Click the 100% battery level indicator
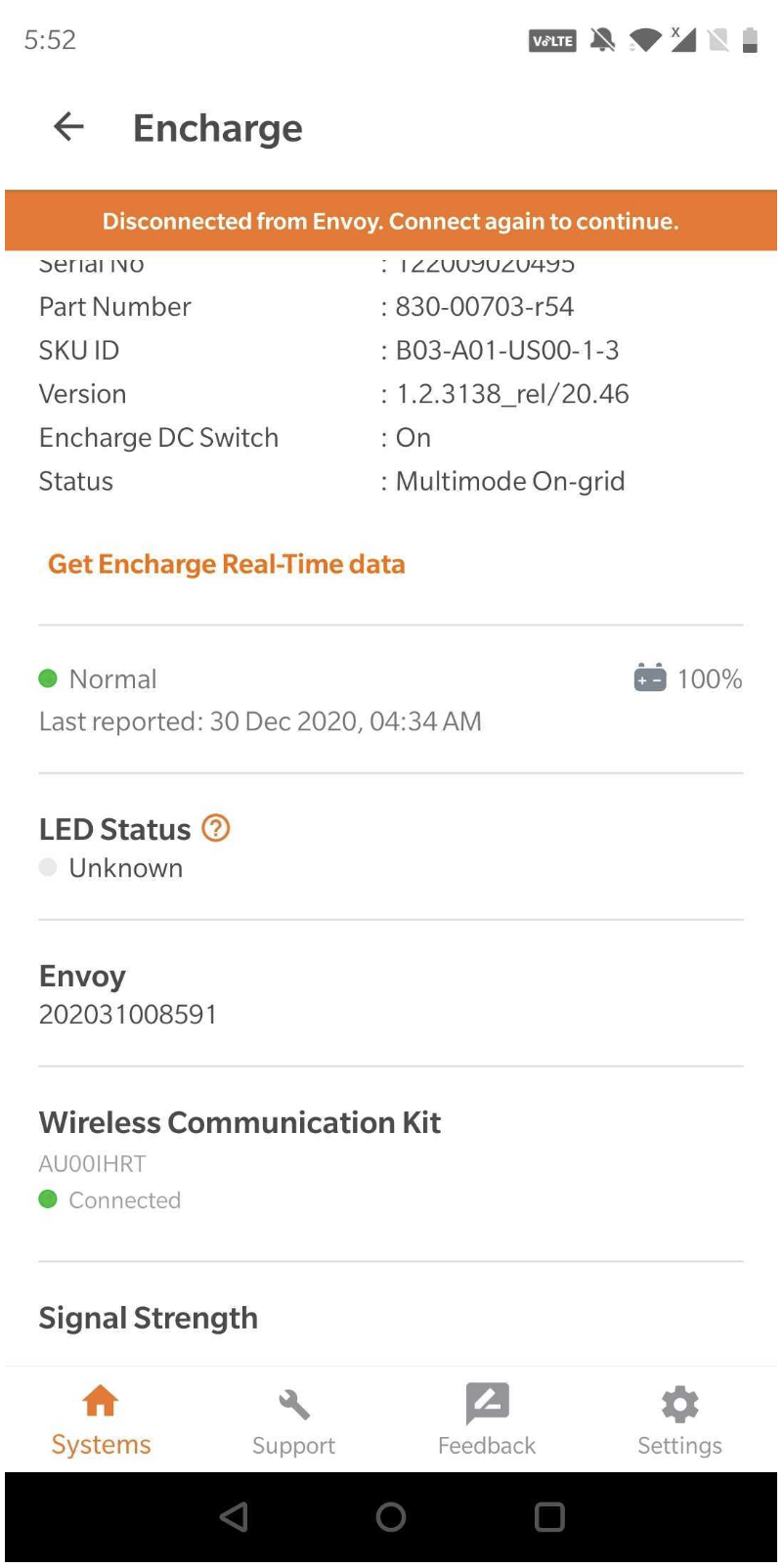784x1568 pixels. pyautogui.click(x=711, y=677)
